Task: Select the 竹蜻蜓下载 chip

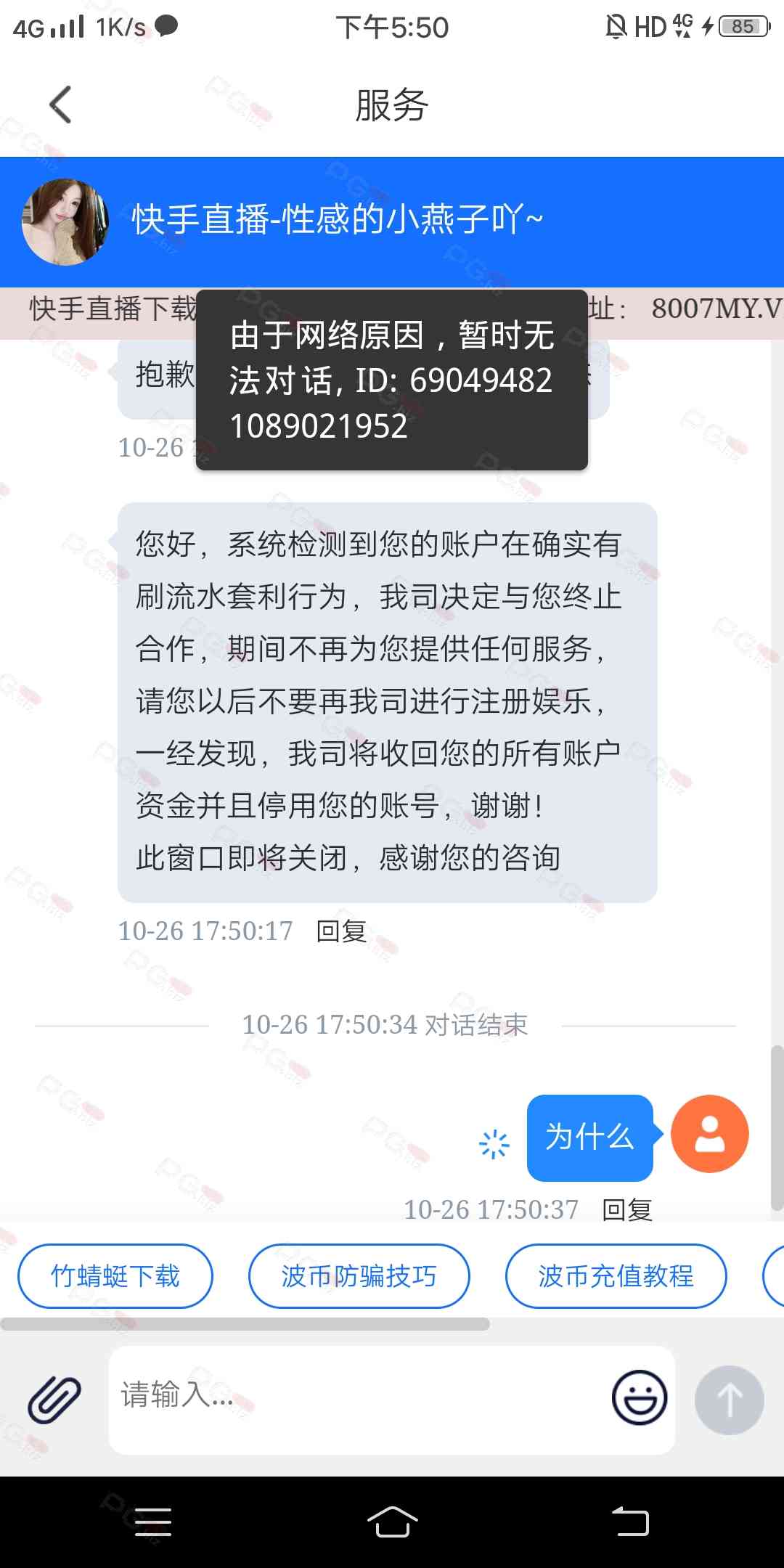Action: click(x=115, y=1276)
